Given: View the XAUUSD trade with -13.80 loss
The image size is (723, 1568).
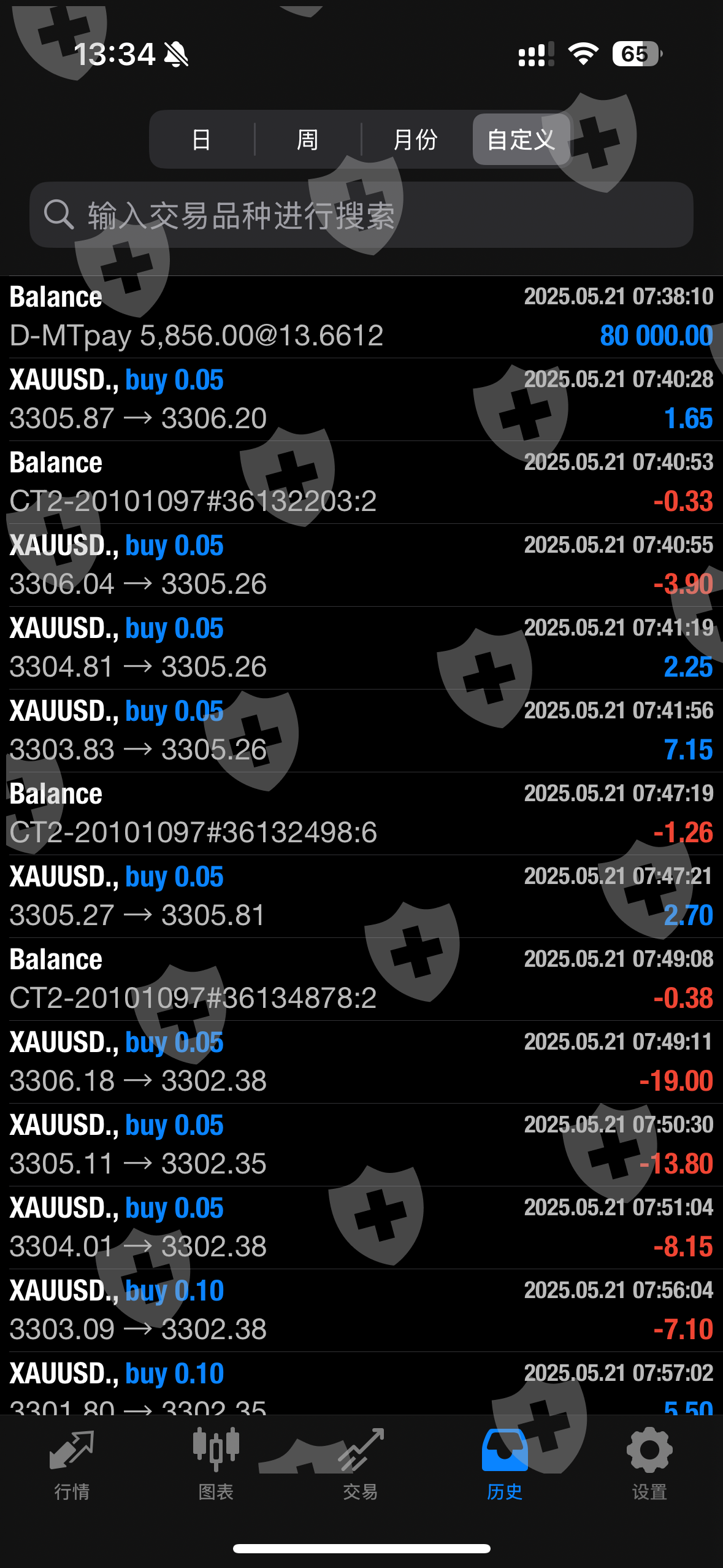Looking at the screenshot, I should pyautogui.click(x=361, y=1145).
